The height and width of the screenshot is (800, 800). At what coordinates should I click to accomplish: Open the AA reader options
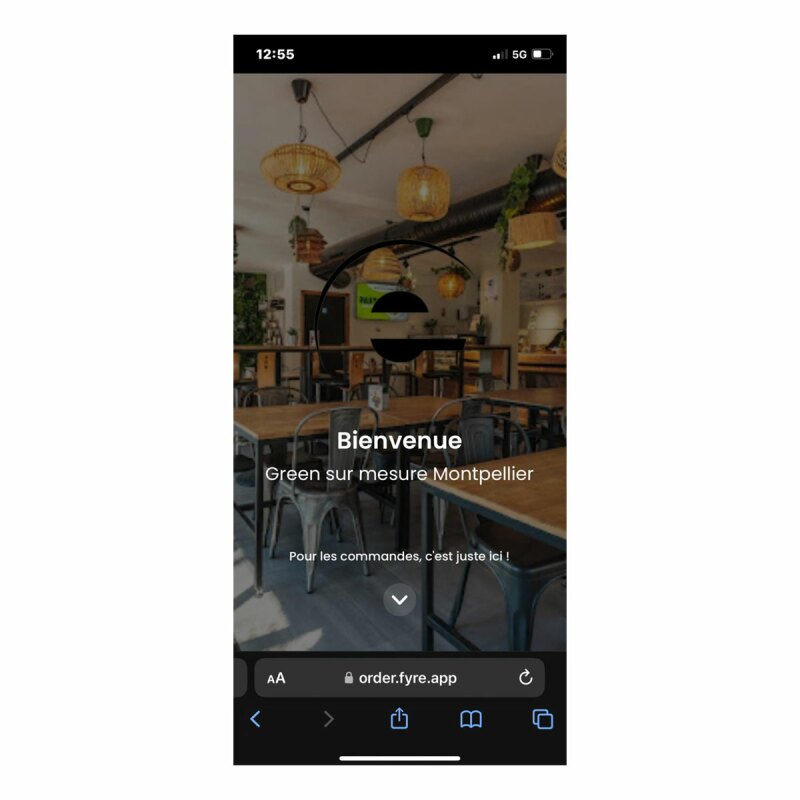click(276, 678)
